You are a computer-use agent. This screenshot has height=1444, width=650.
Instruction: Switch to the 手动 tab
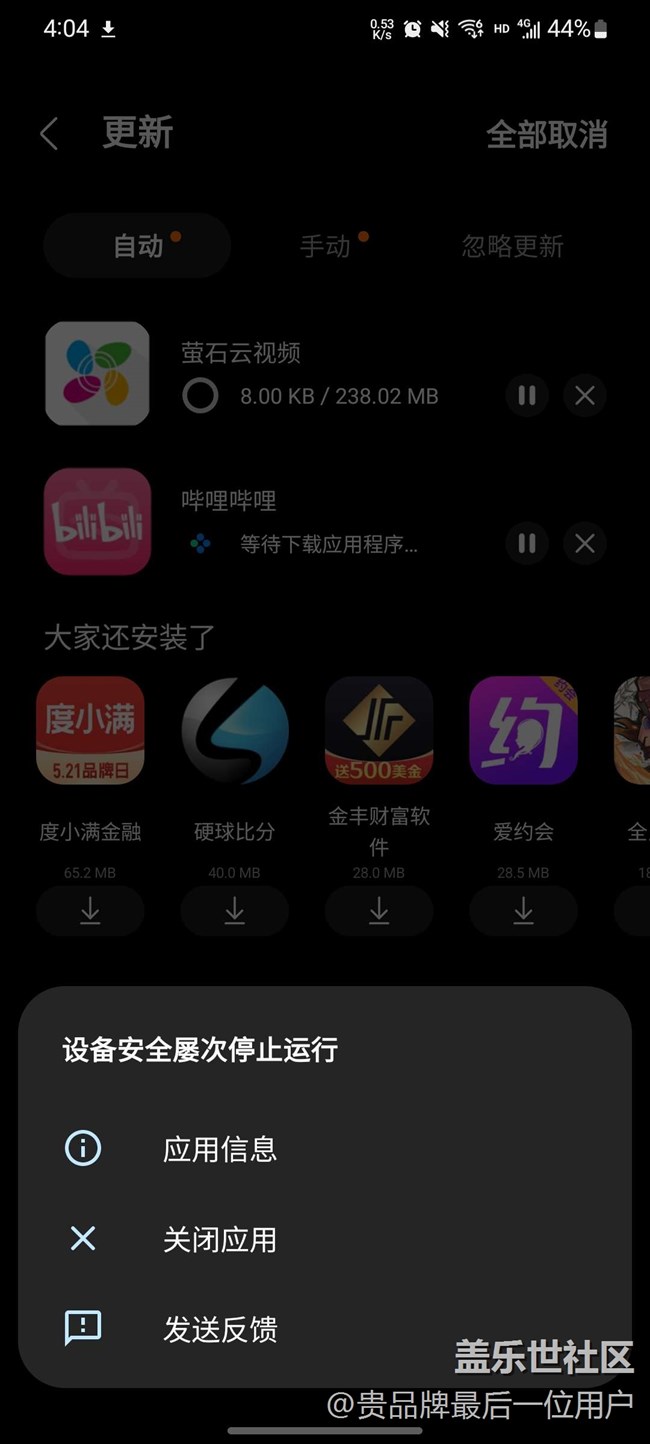[x=326, y=246]
